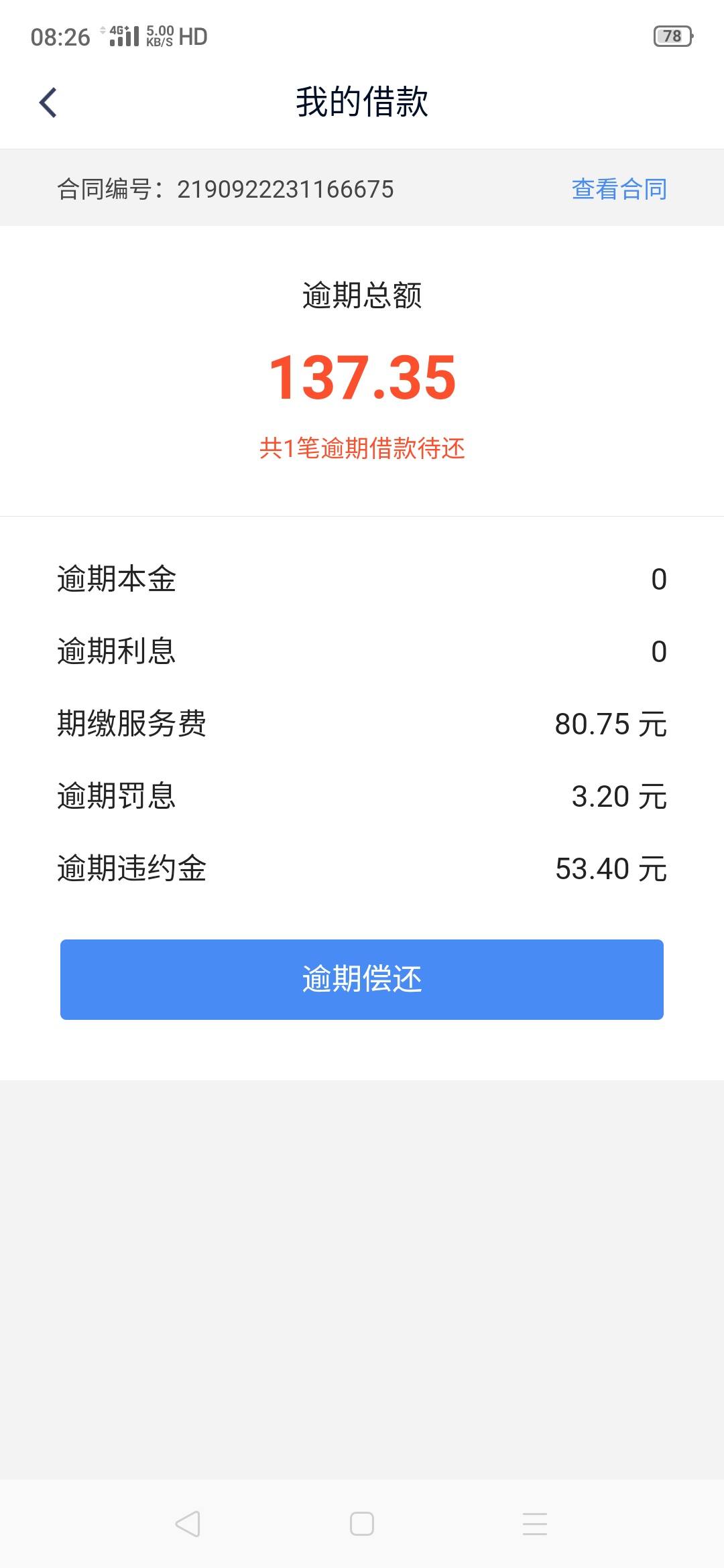Go back using the top-left arrow

[48, 103]
